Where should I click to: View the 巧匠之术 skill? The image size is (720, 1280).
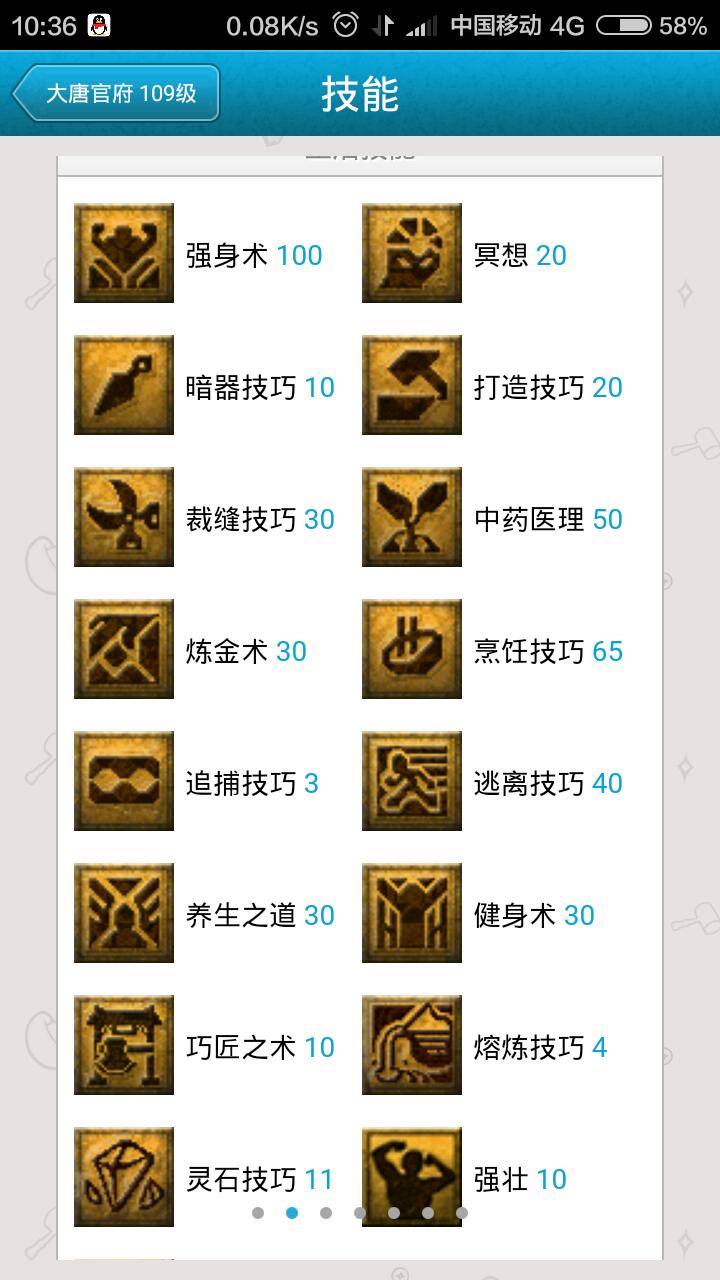(x=124, y=1046)
